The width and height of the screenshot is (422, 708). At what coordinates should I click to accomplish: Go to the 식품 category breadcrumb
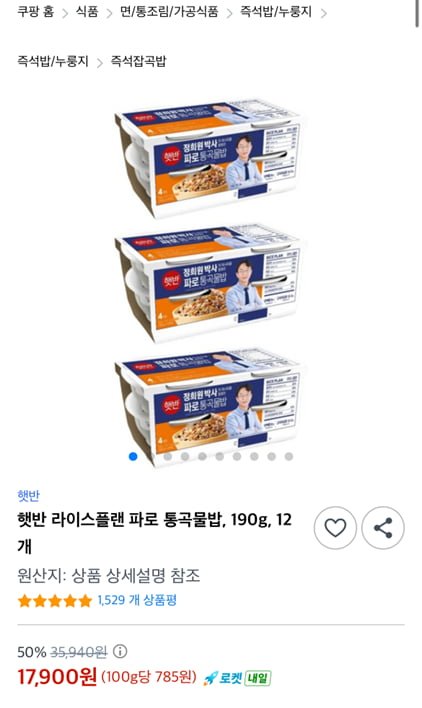tap(87, 12)
